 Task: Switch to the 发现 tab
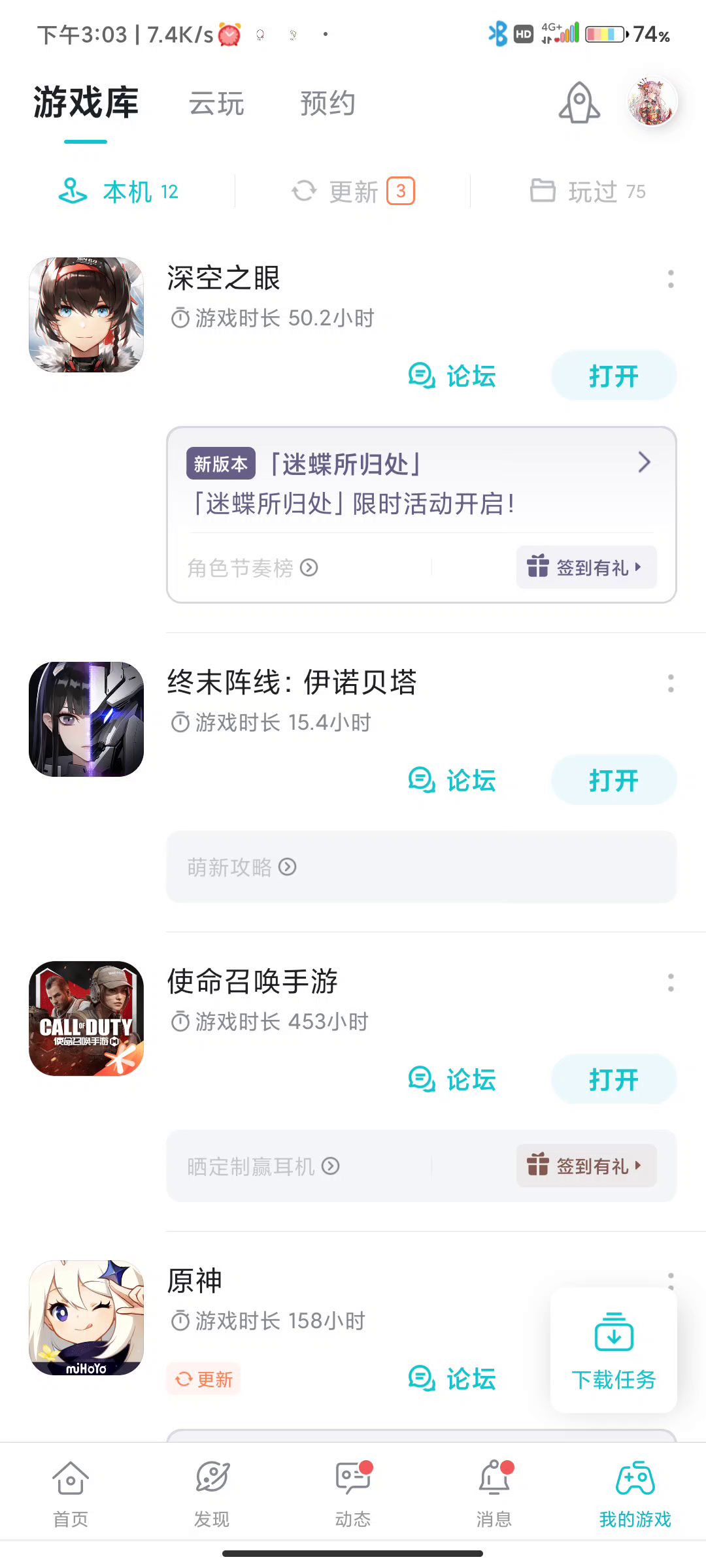click(x=212, y=1494)
